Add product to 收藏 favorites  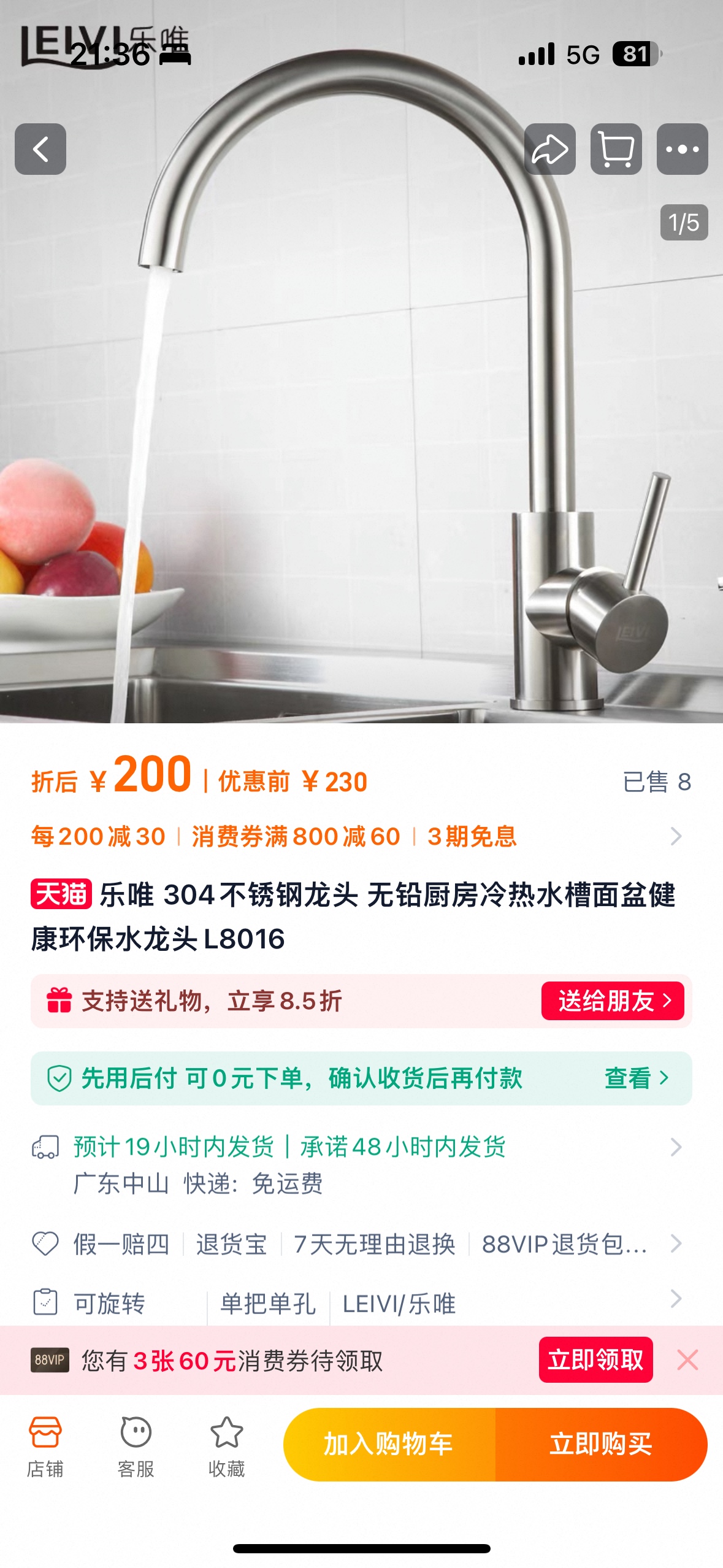click(226, 1446)
